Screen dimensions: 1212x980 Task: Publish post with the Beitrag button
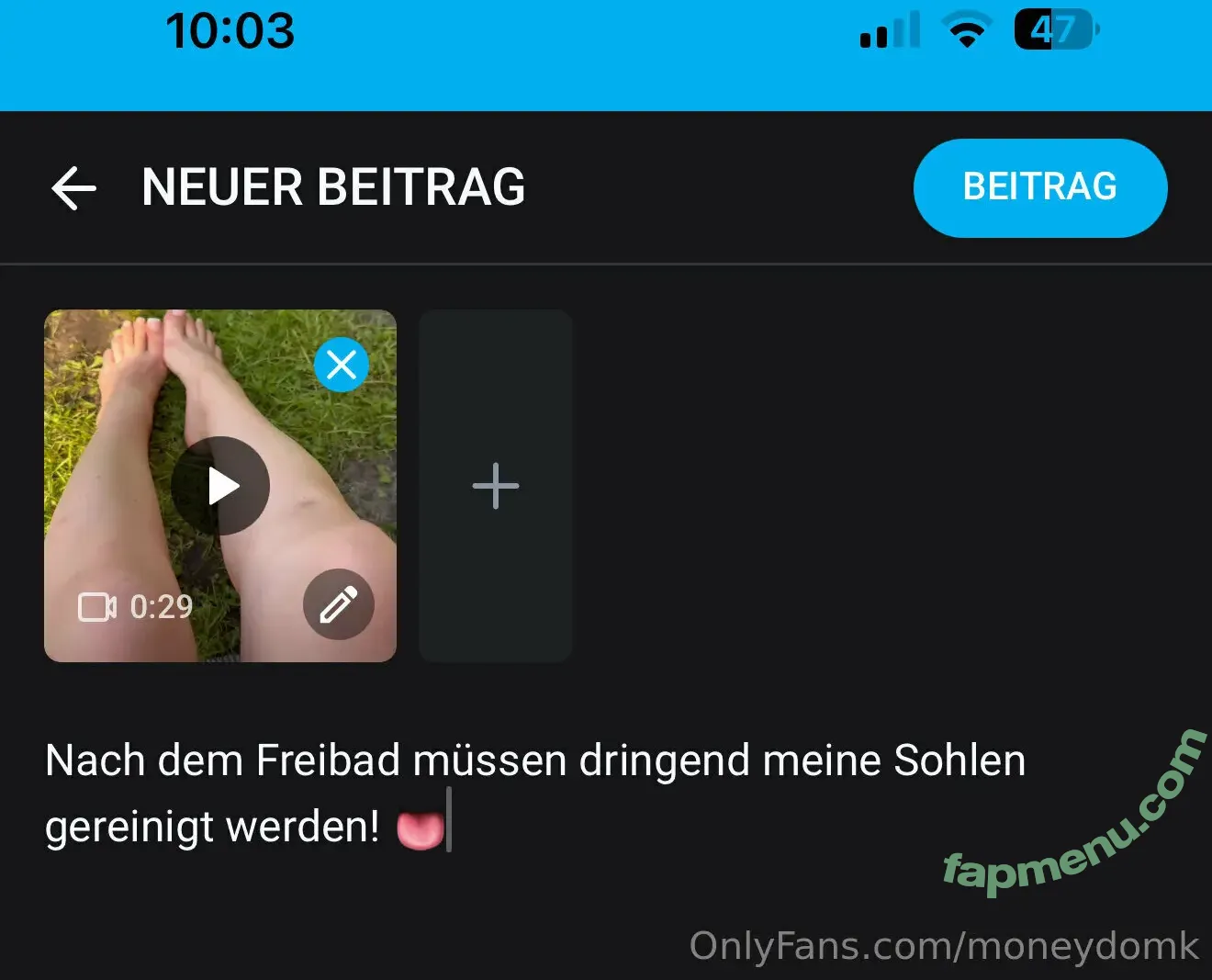(1039, 187)
